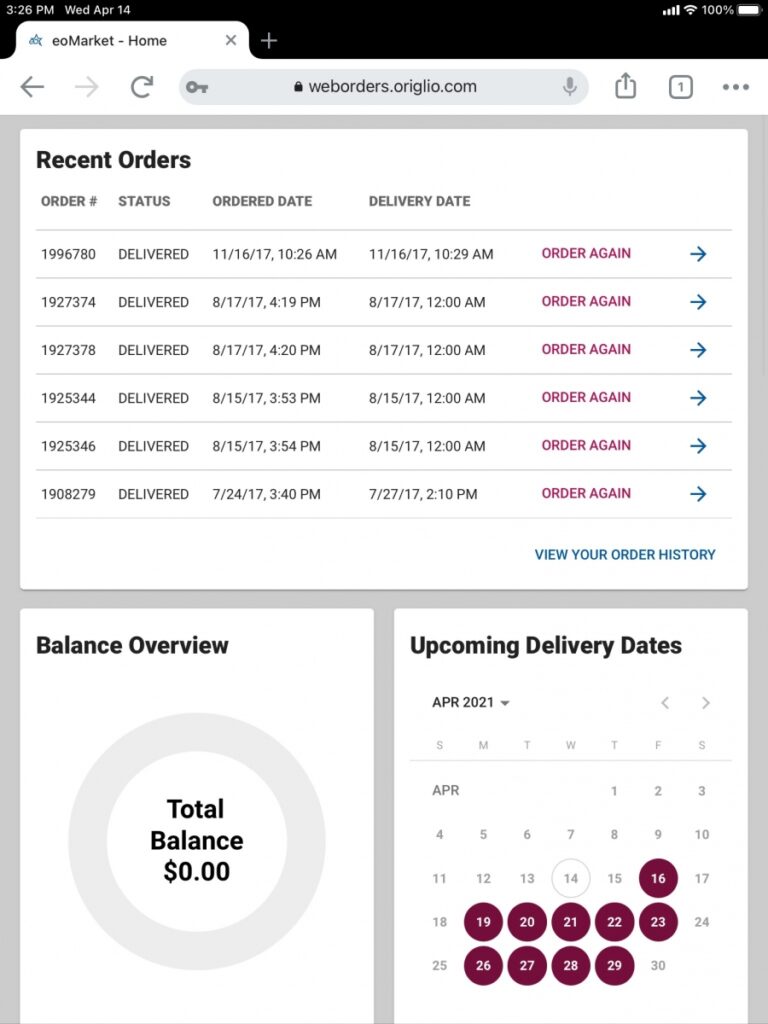Open a new browser tab with the plus button
This screenshot has width=768, height=1024.
pos(268,41)
